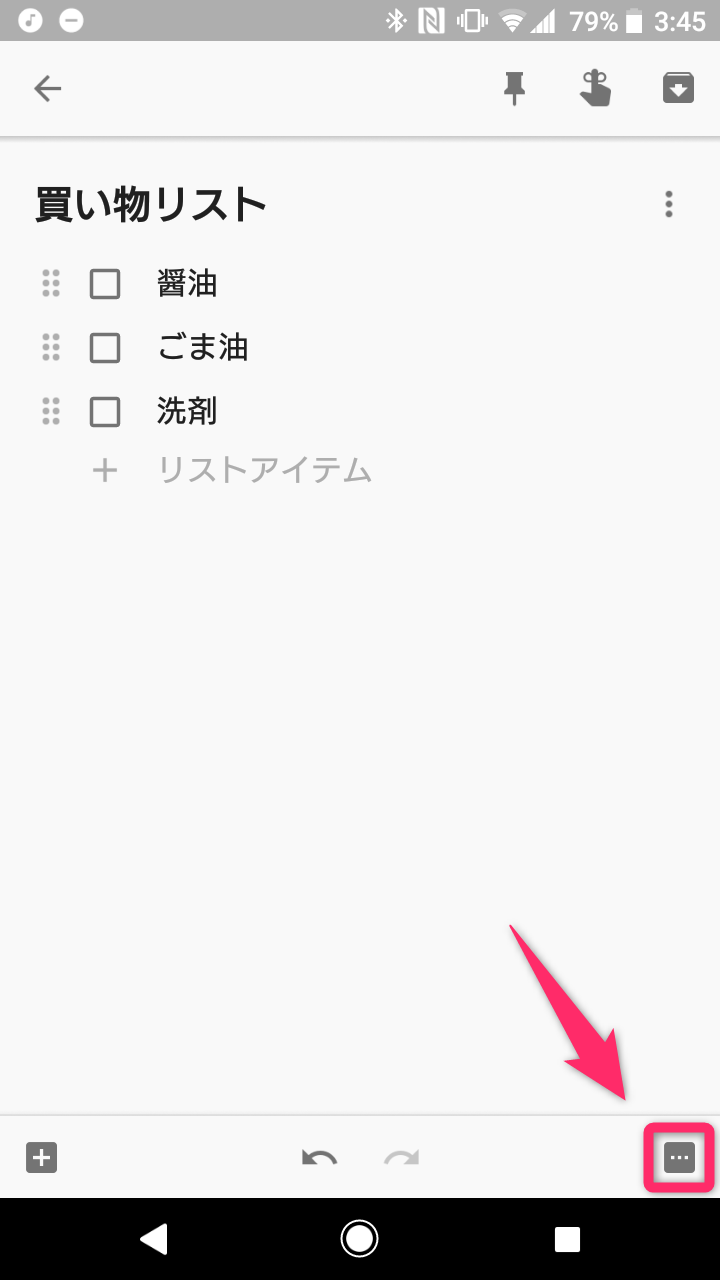Check the 醤油 checkbox
This screenshot has width=720, height=1280.
pyautogui.click(x=105, y=285)
